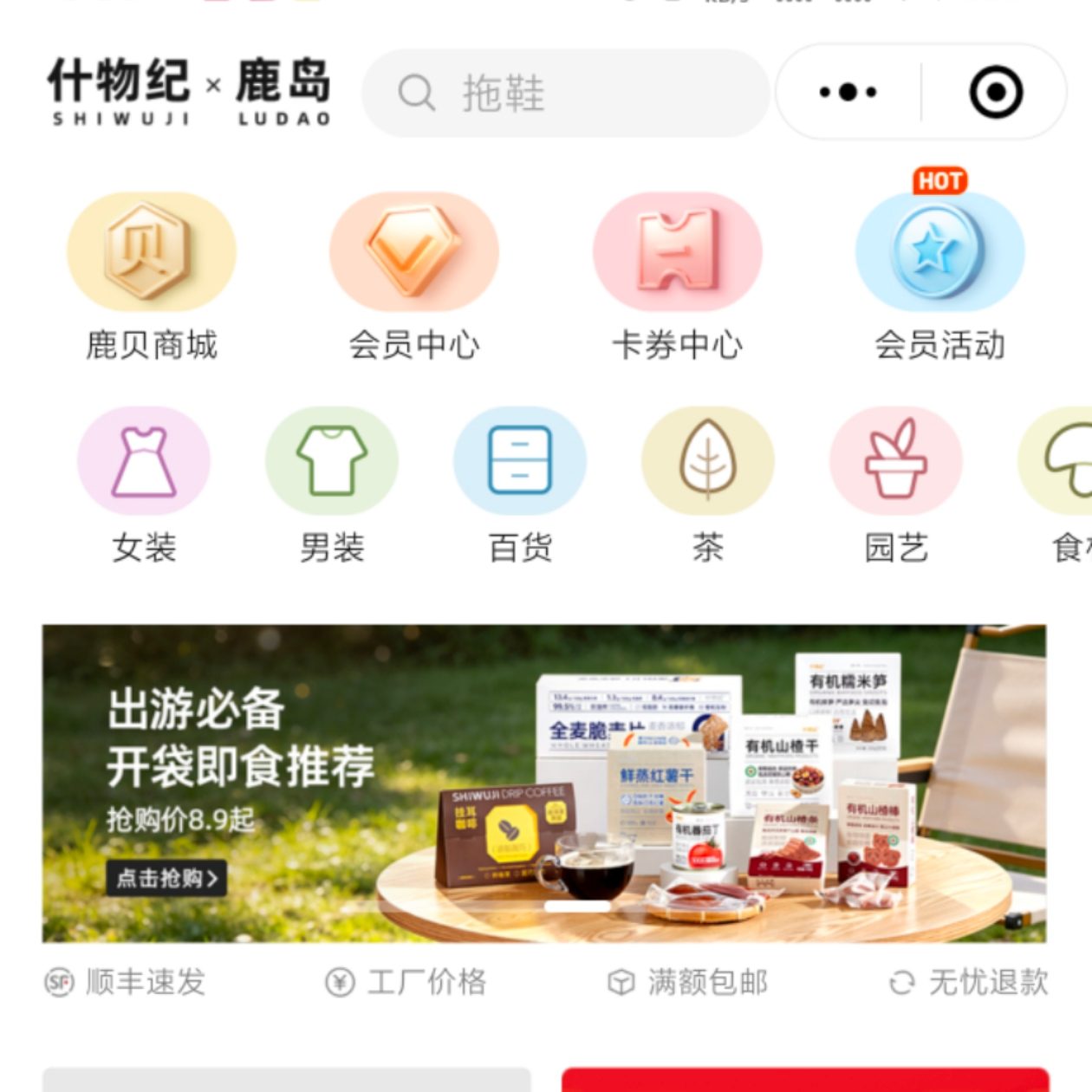Image resolution: width=1092 pixels, height=1092 pixels.
Task: Tap the search box showing 拖鞋
Action: (x=563, y=93)
